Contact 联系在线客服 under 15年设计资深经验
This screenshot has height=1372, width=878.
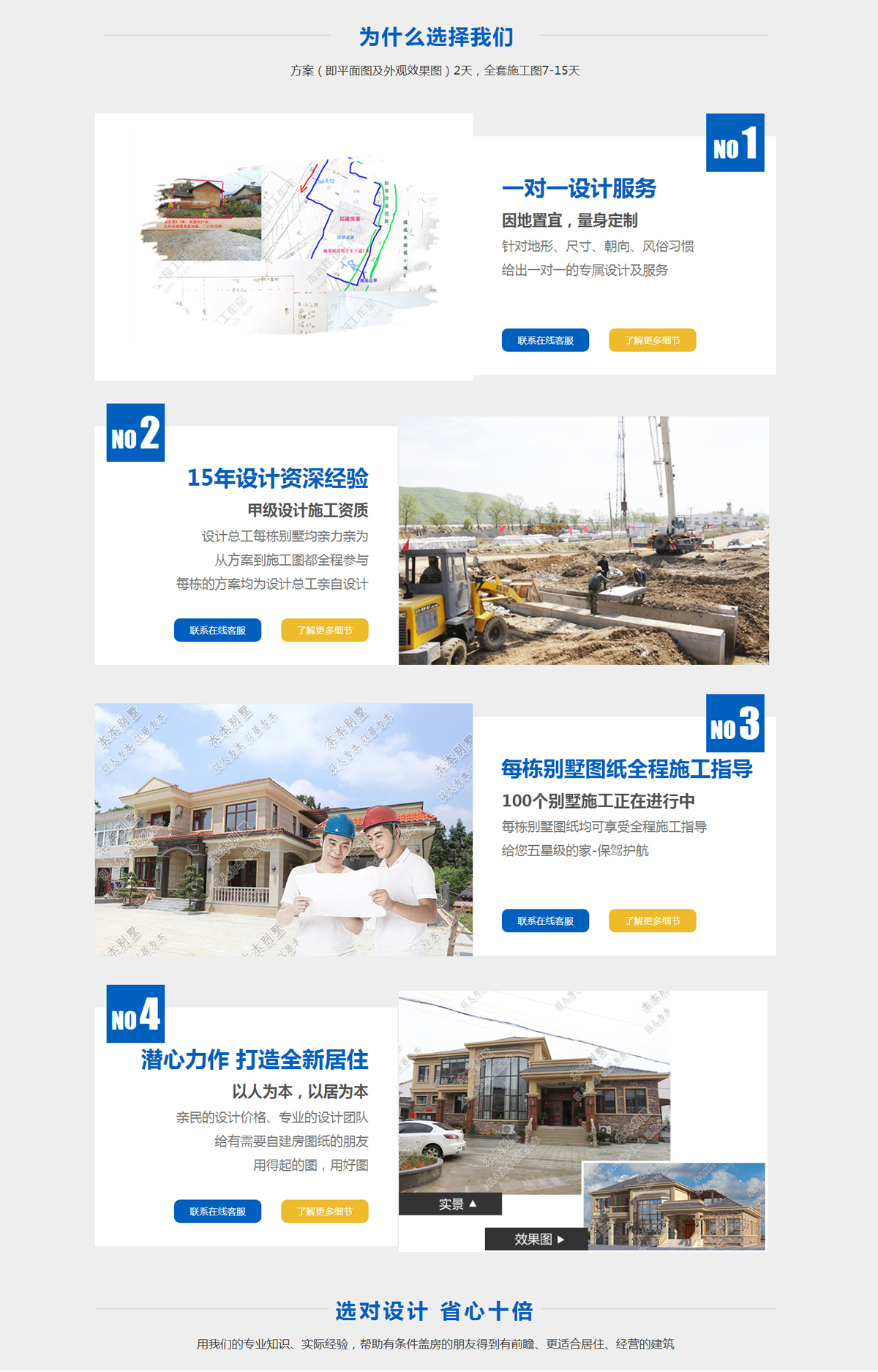217,630
